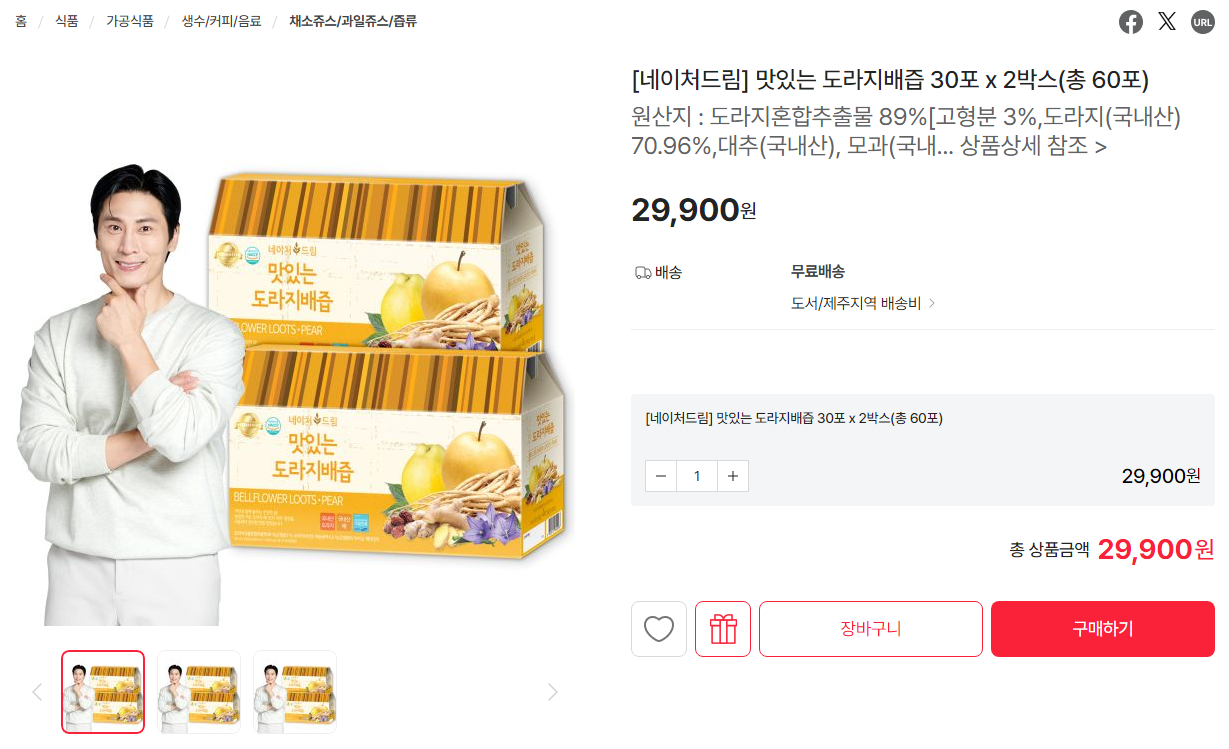The width and height of the screenshot is (1229, 749).
Task: Go to the 홈 breadcrumb
Action: (x=21, y=21)
